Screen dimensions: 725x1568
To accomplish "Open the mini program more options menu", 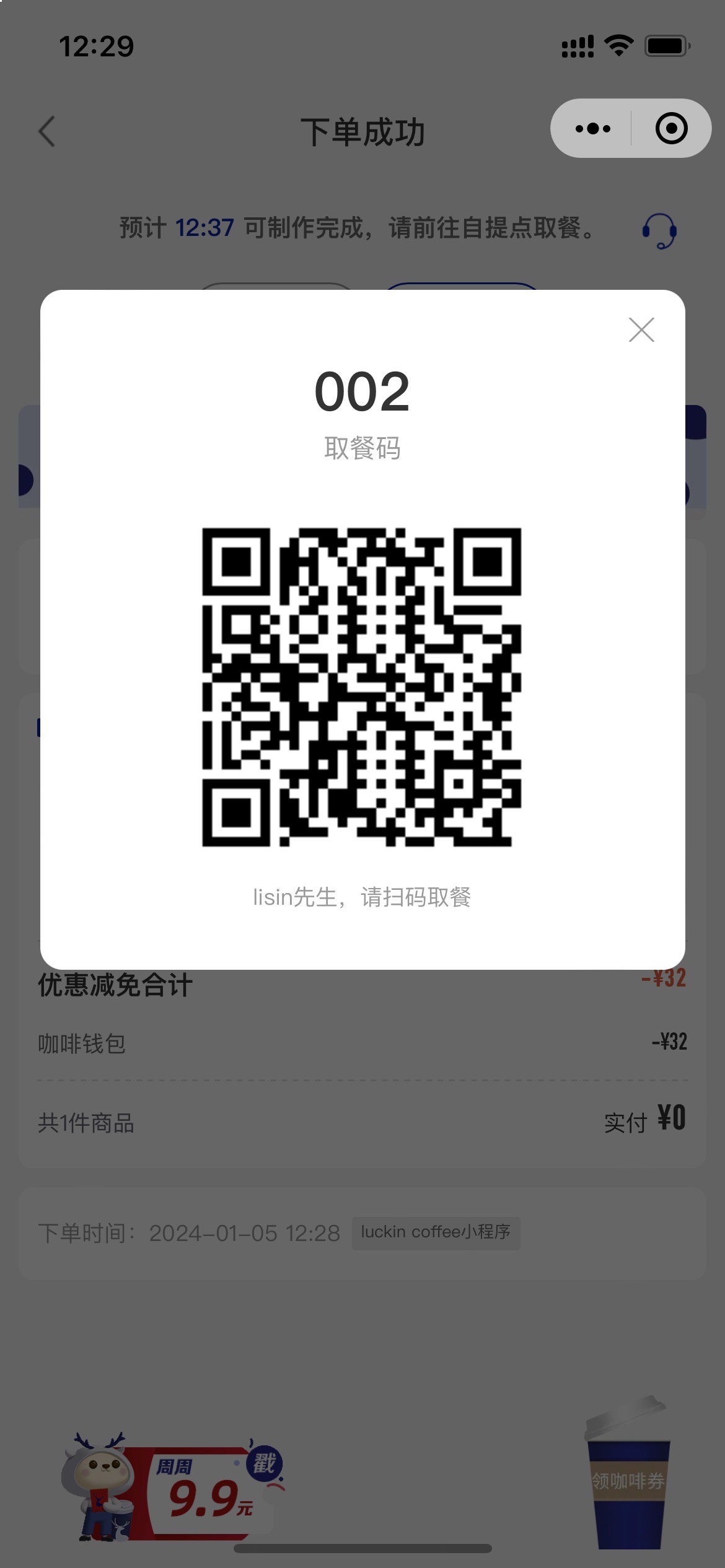I will [x=592, y=129].
